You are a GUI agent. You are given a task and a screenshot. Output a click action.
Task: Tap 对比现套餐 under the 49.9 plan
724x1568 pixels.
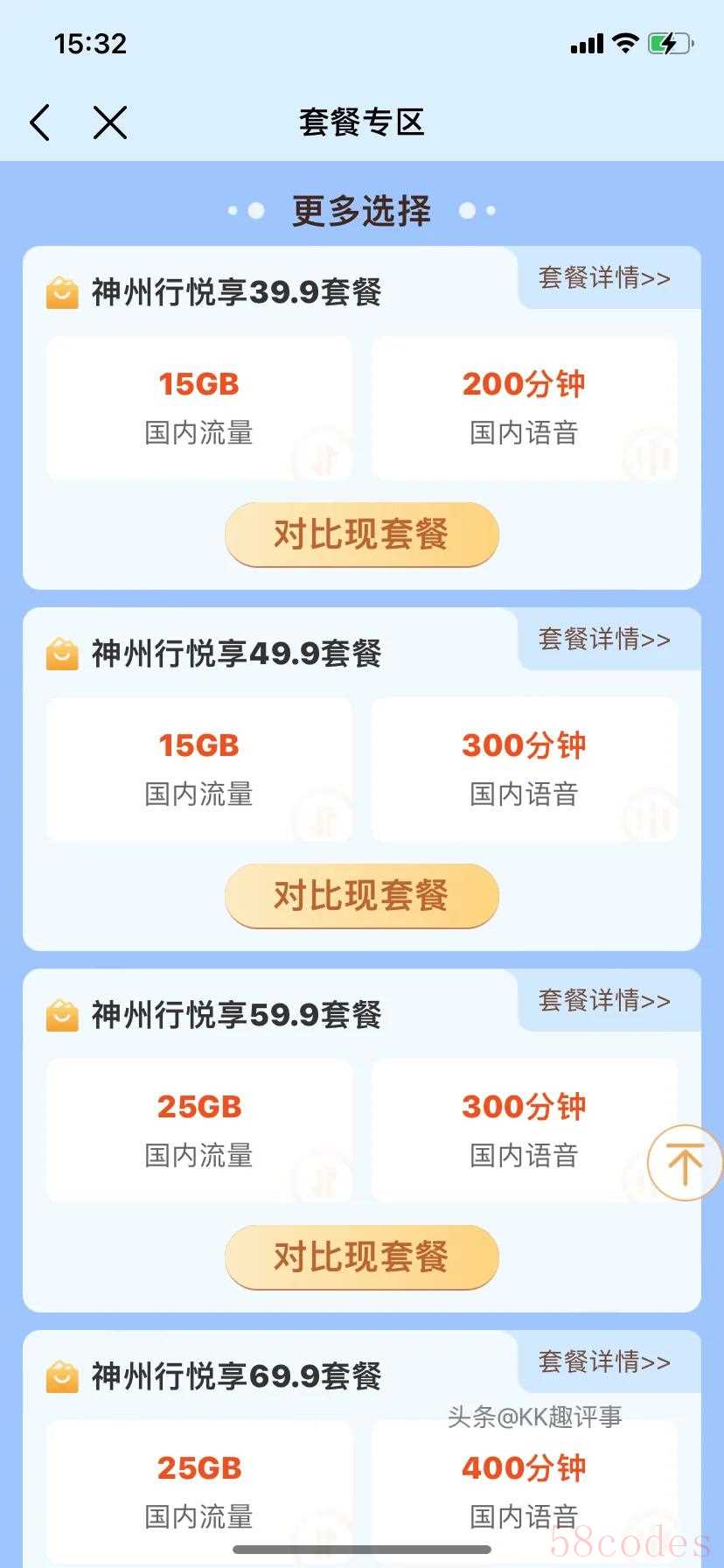pyautogui.click(x=361, y=896)
